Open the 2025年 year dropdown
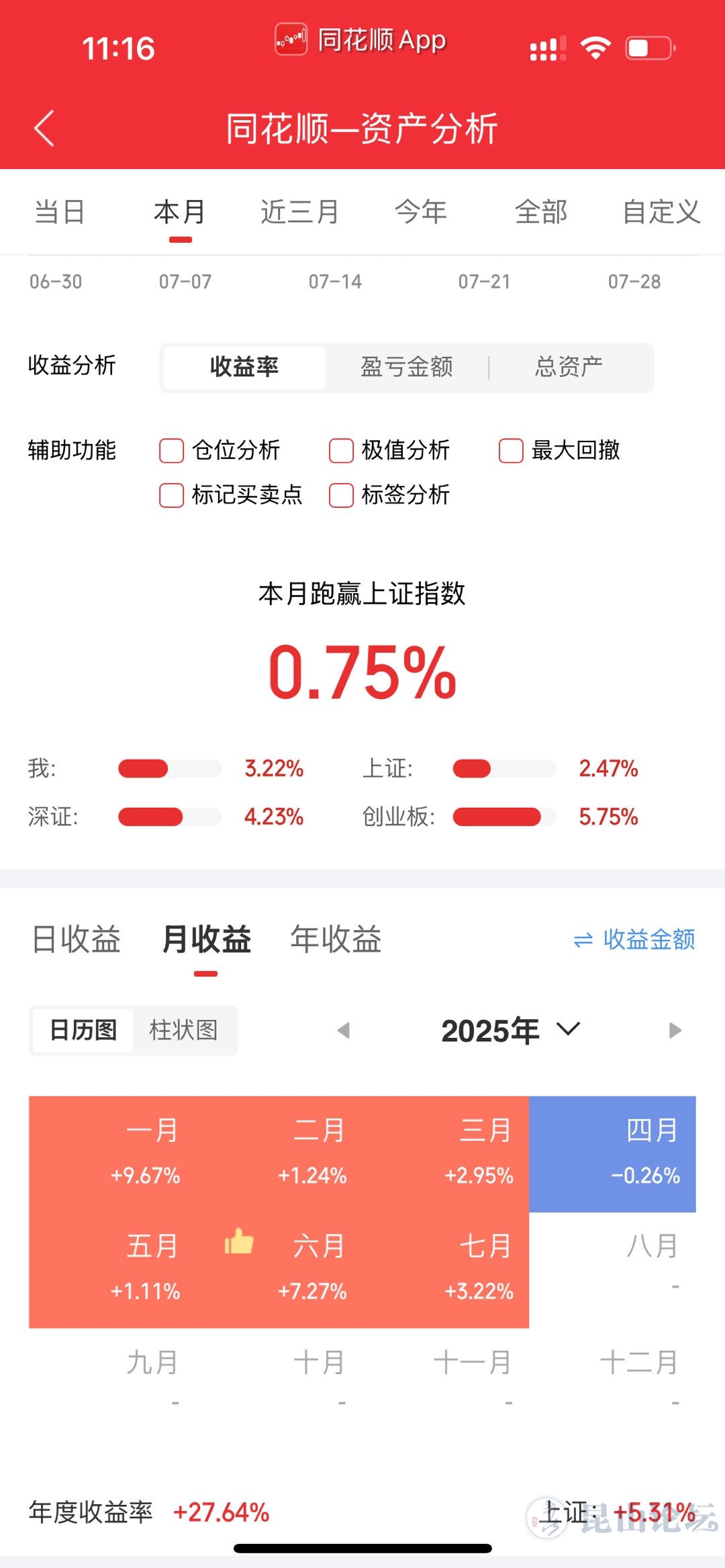Image resolution: width=725 pixels, height=1568 pixels. (x=510, y=1031)
